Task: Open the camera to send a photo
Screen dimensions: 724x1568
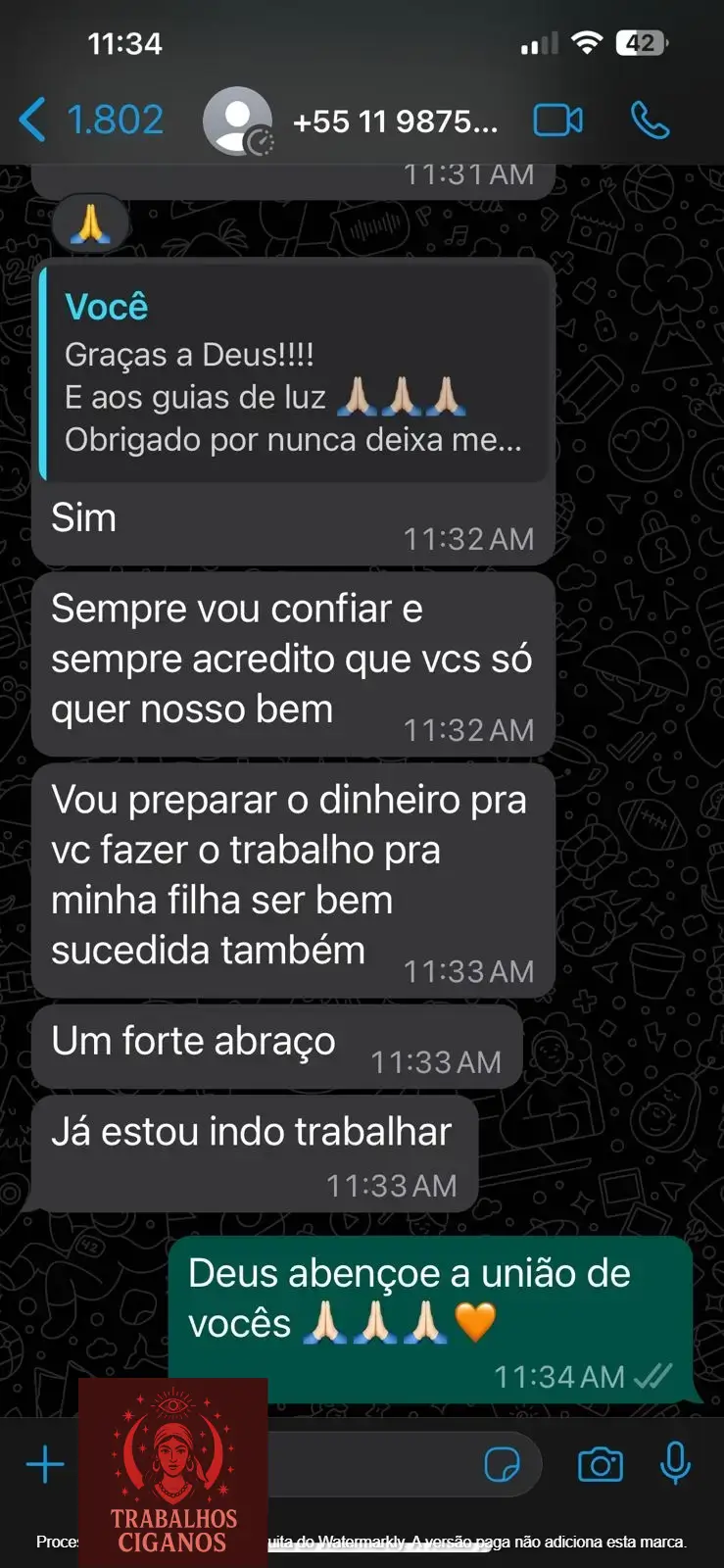Action: coord(600,1465)
